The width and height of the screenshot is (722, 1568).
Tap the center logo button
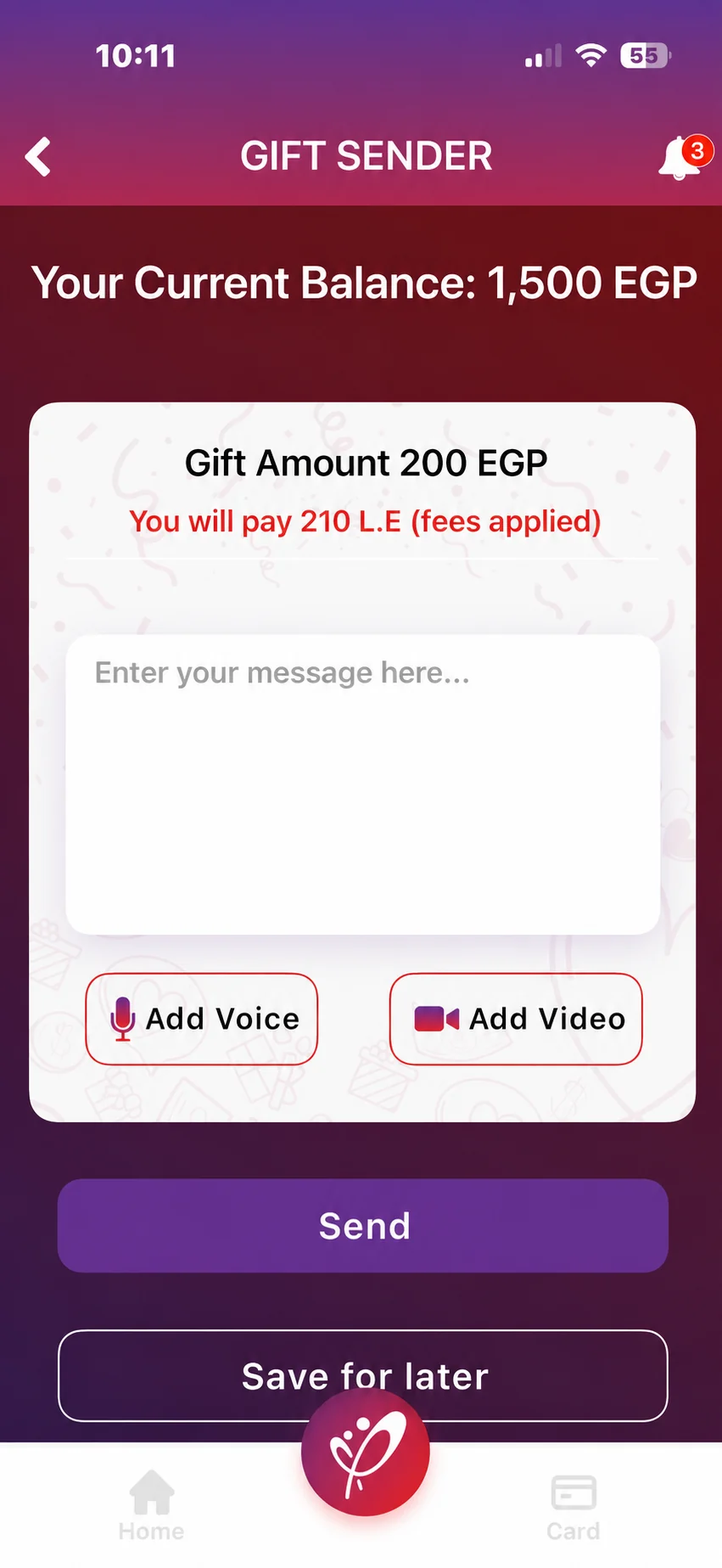365,1452
